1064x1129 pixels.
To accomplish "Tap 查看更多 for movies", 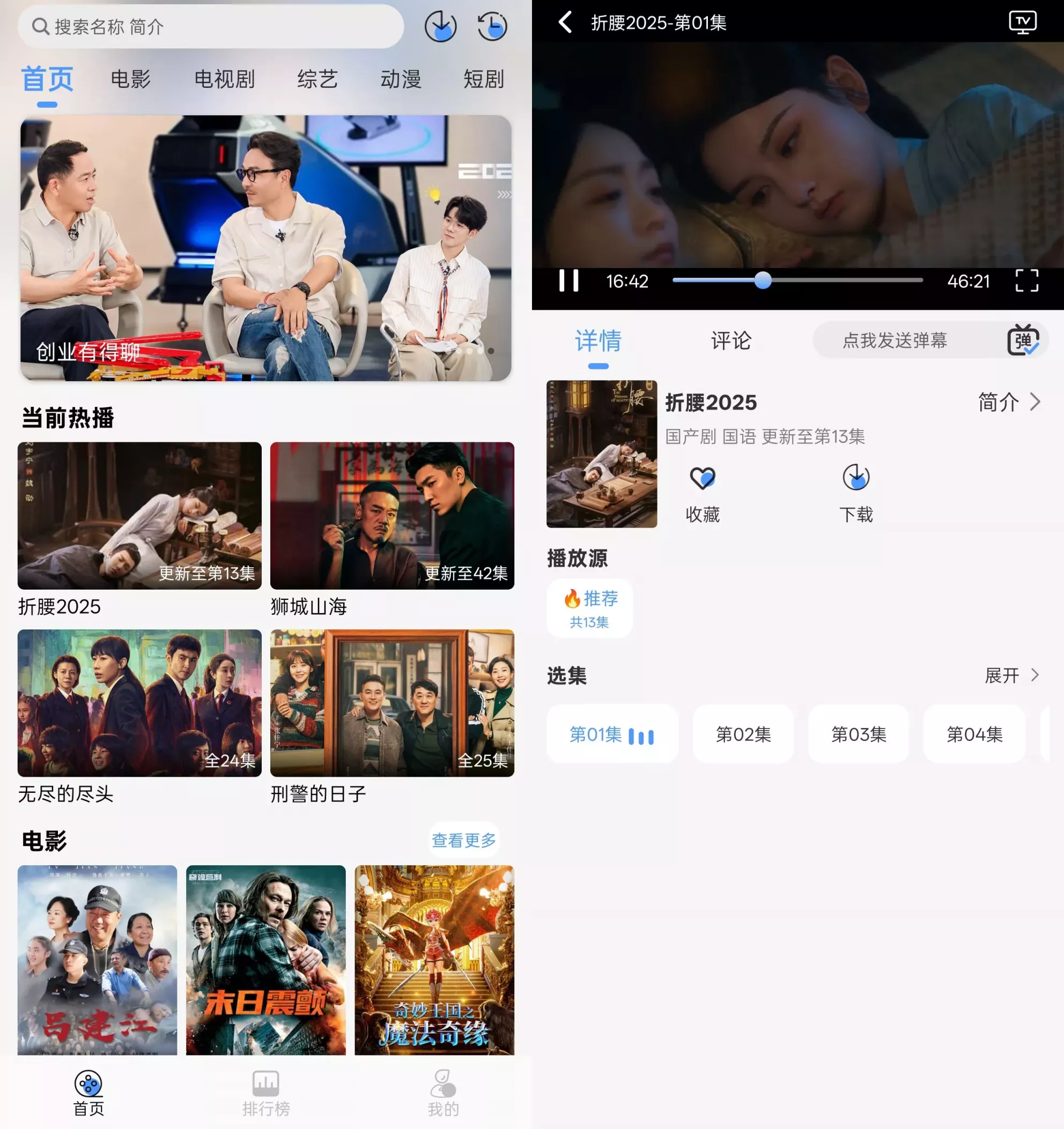I will (463, 840).
